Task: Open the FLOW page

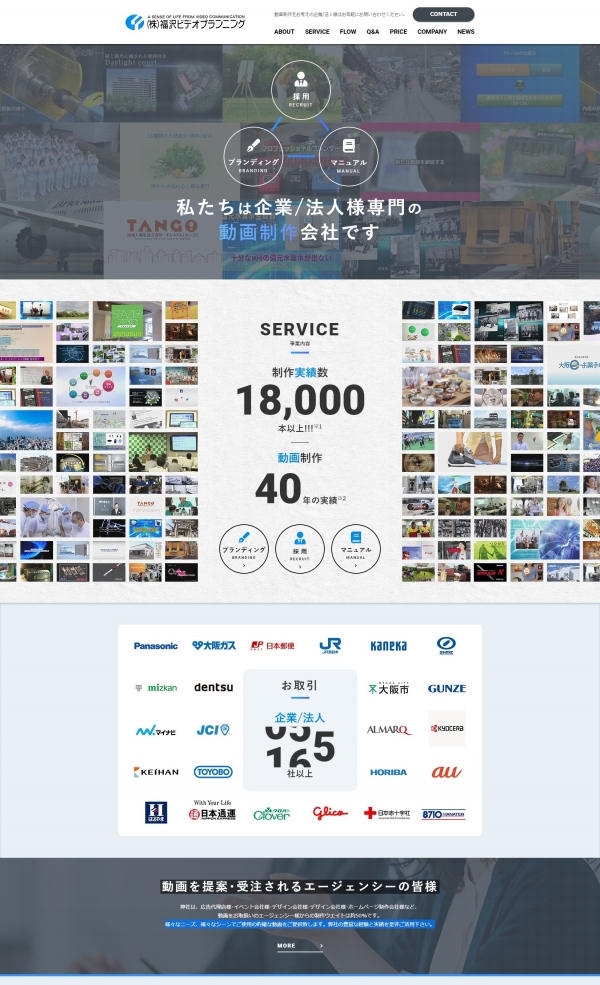Action: [348, 32]
